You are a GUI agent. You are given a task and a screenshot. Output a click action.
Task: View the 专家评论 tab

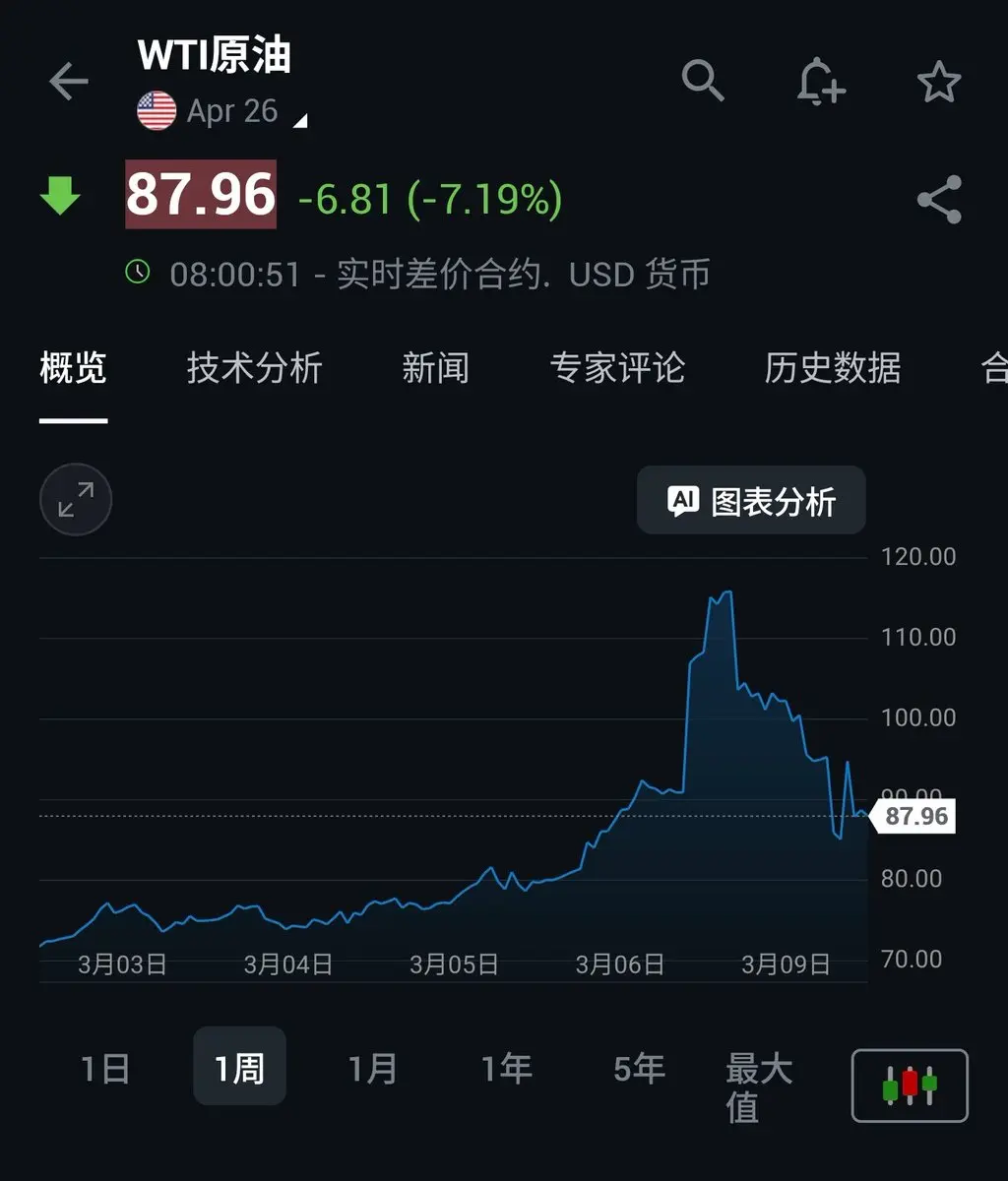[x=617, y=368]
